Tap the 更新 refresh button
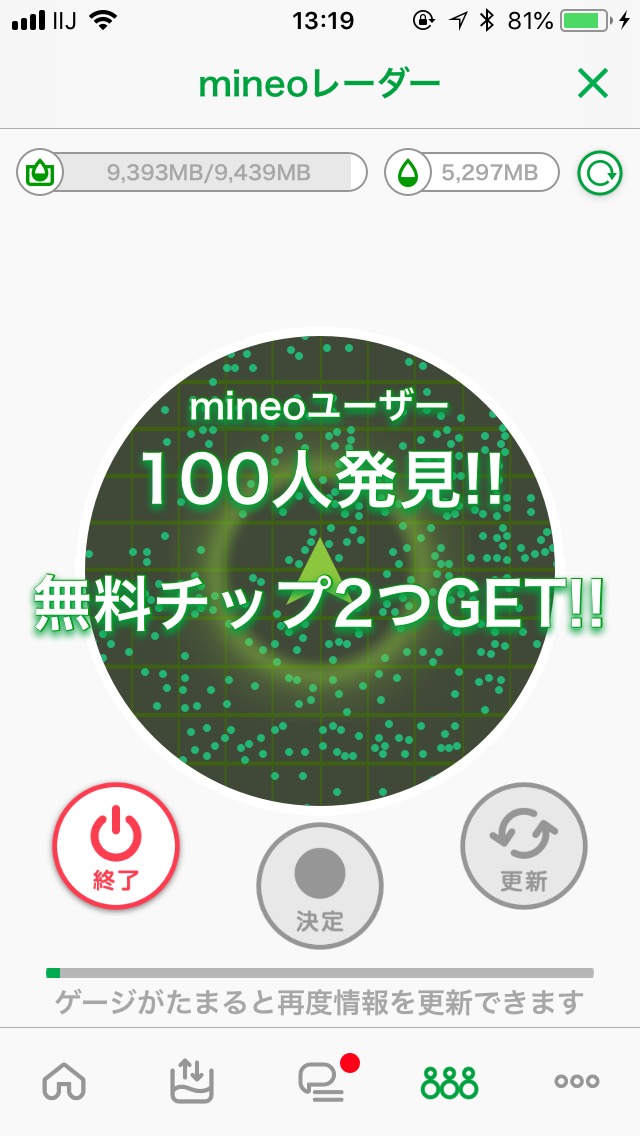Viewport: 640px width, 1136px height. coord(524,845)
